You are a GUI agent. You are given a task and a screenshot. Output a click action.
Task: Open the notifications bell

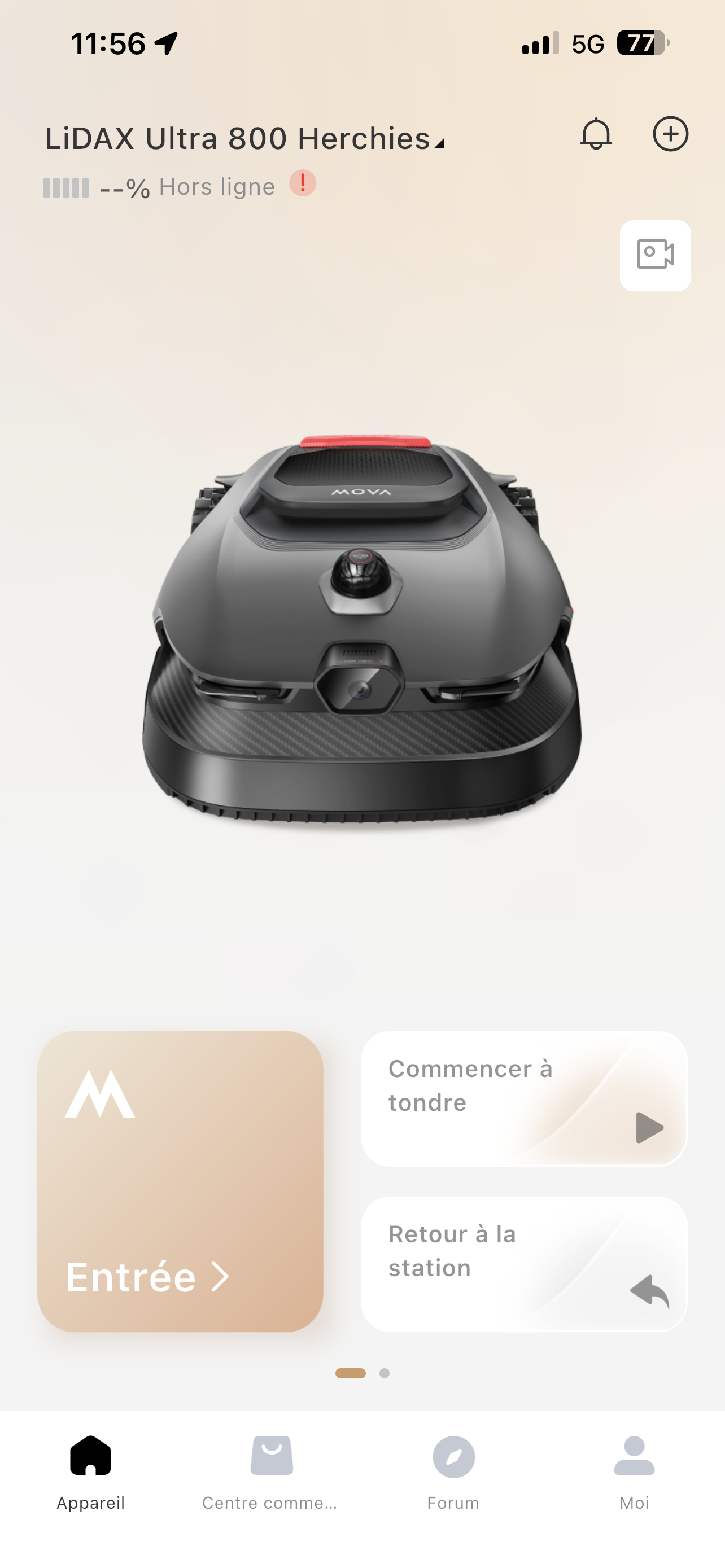coord(596,134)
